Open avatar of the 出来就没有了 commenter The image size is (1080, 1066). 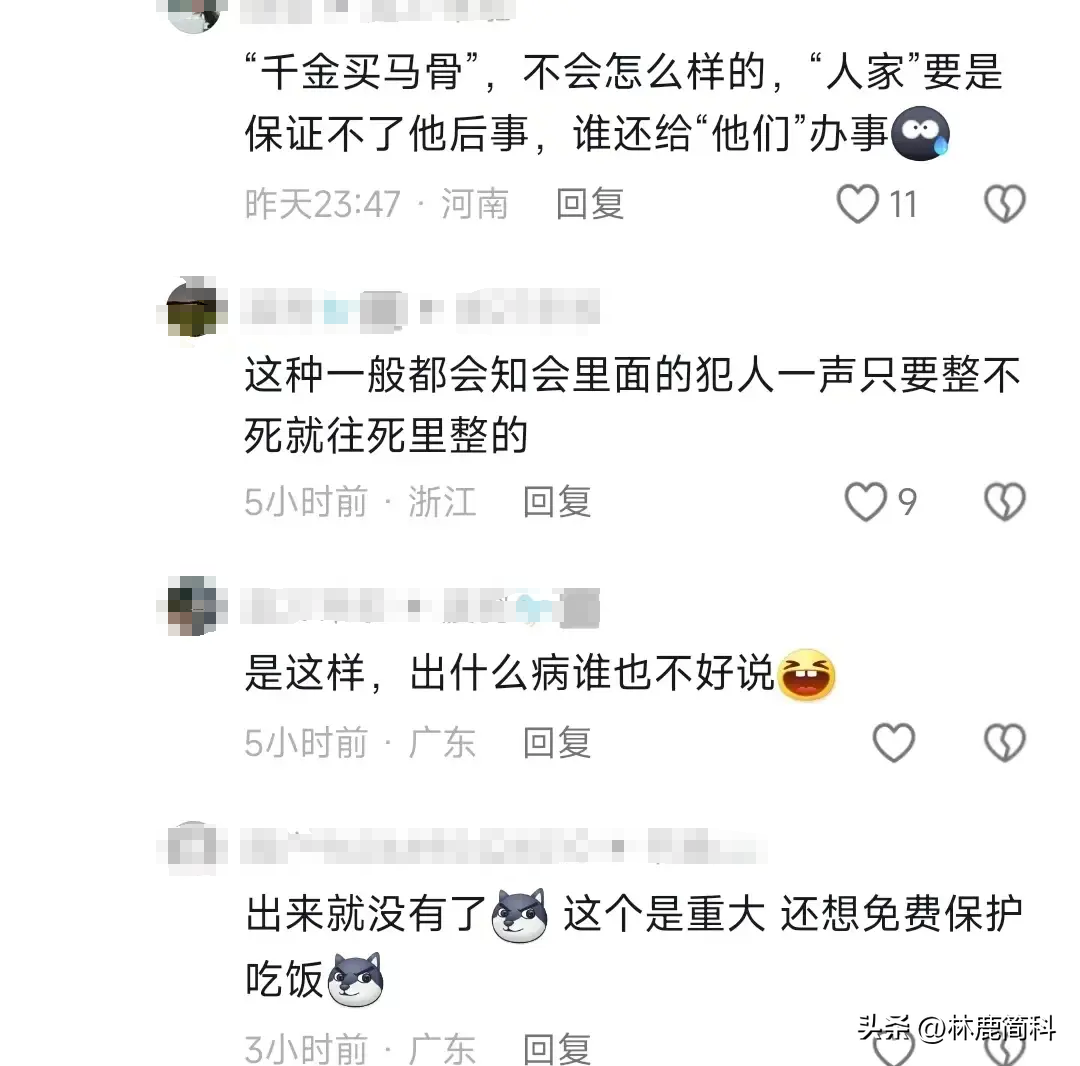click(191, 848)
